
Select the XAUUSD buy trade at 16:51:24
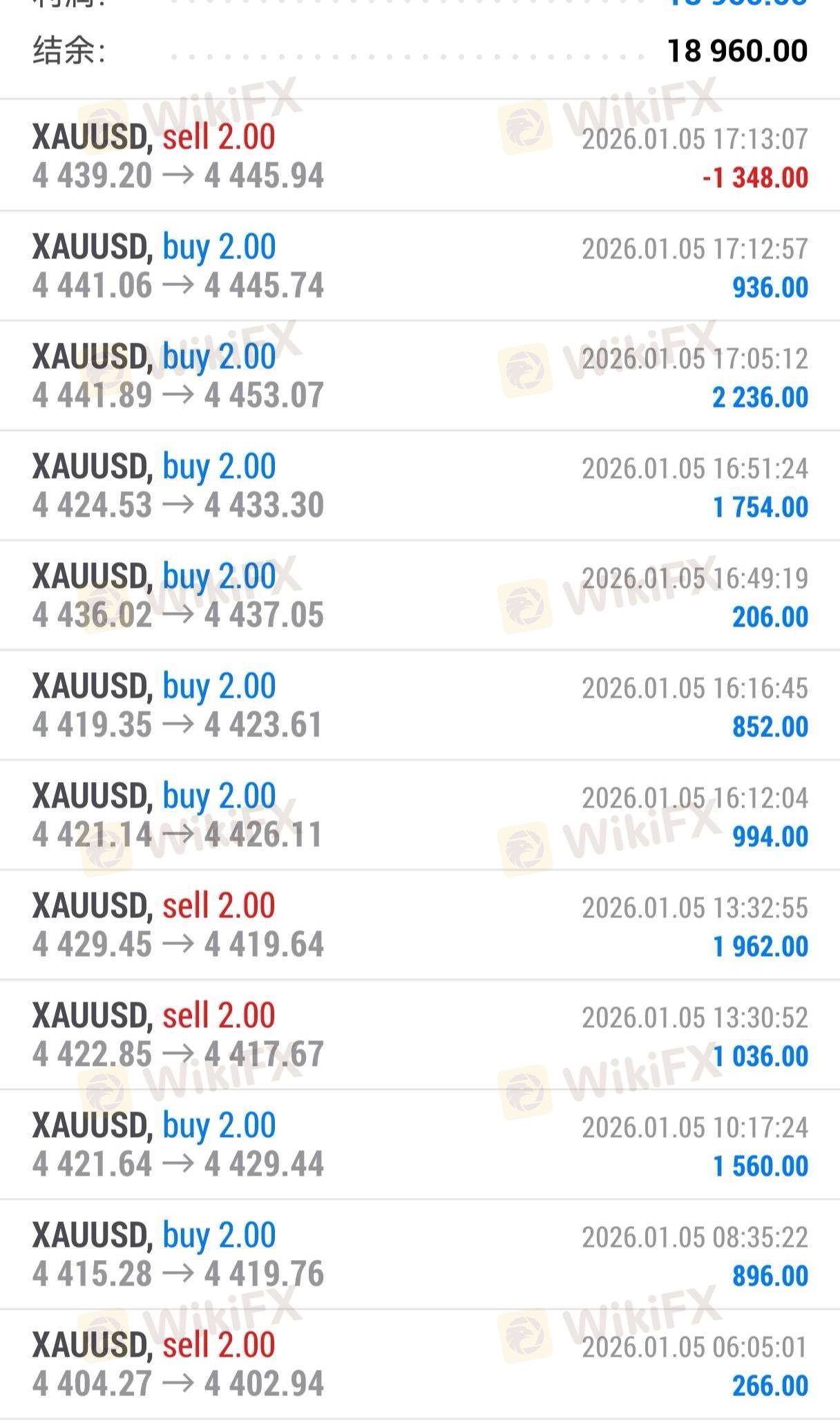click(419, 486)
